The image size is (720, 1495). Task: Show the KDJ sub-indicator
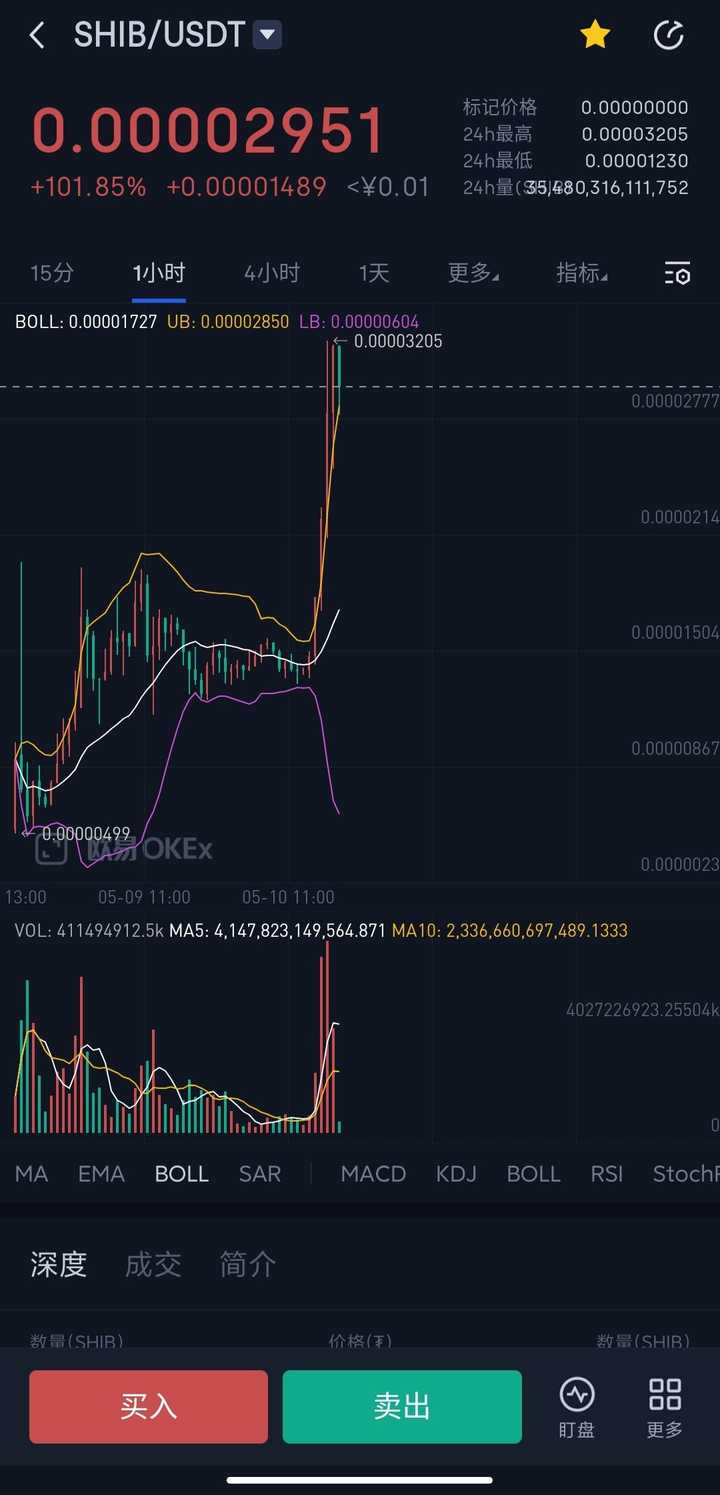(456, 1174)
